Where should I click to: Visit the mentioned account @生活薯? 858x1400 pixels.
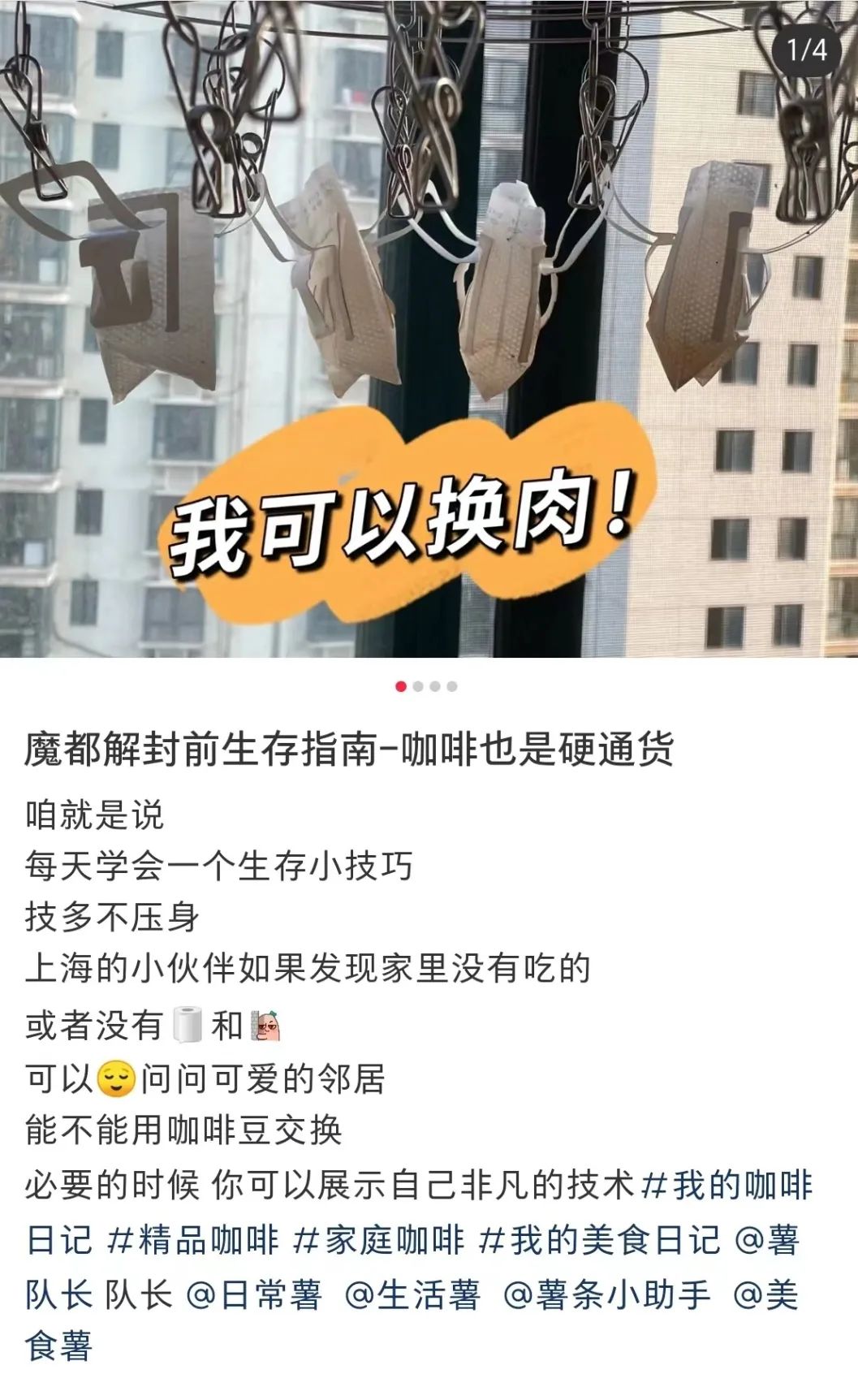pos(412,1294)
